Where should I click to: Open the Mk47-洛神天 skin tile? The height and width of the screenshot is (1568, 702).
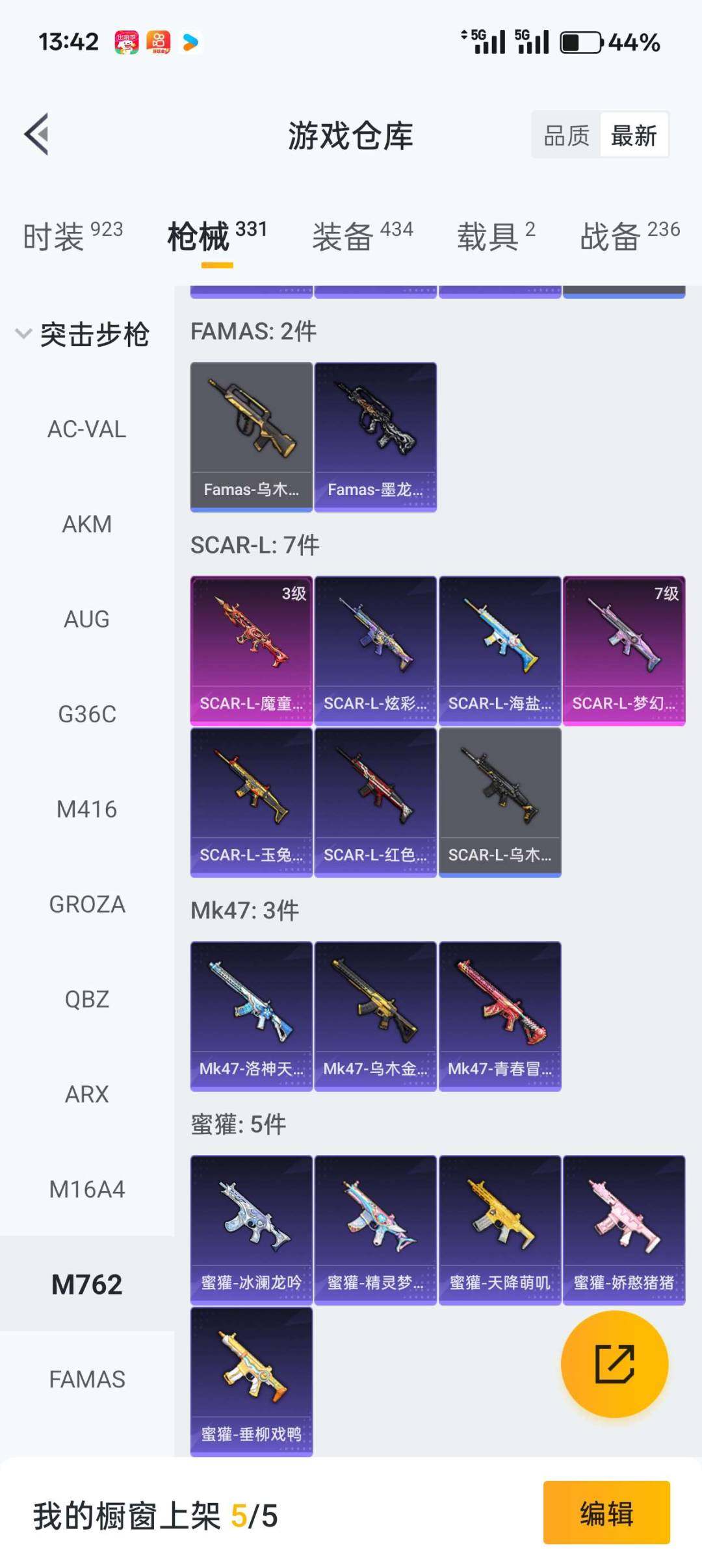pyautogui.click(x=251, y=1016)
